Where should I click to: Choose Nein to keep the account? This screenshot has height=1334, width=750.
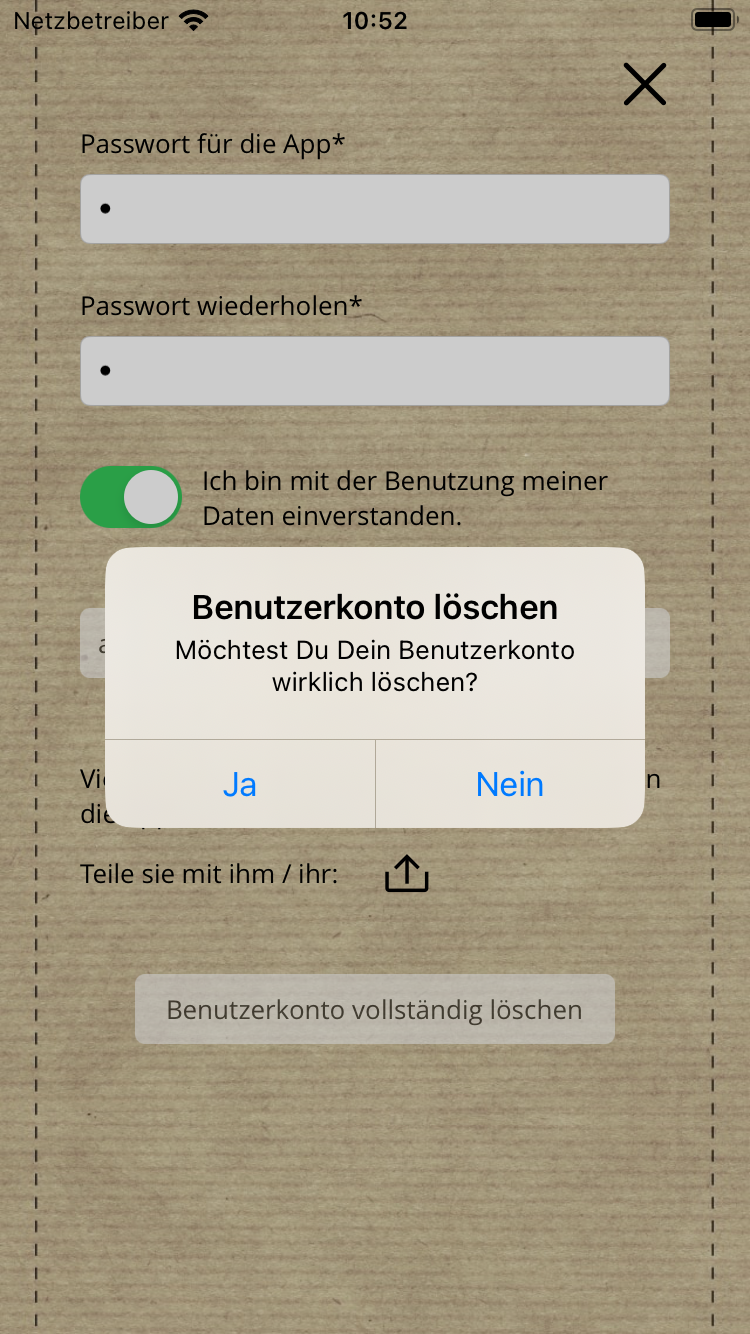510,784
